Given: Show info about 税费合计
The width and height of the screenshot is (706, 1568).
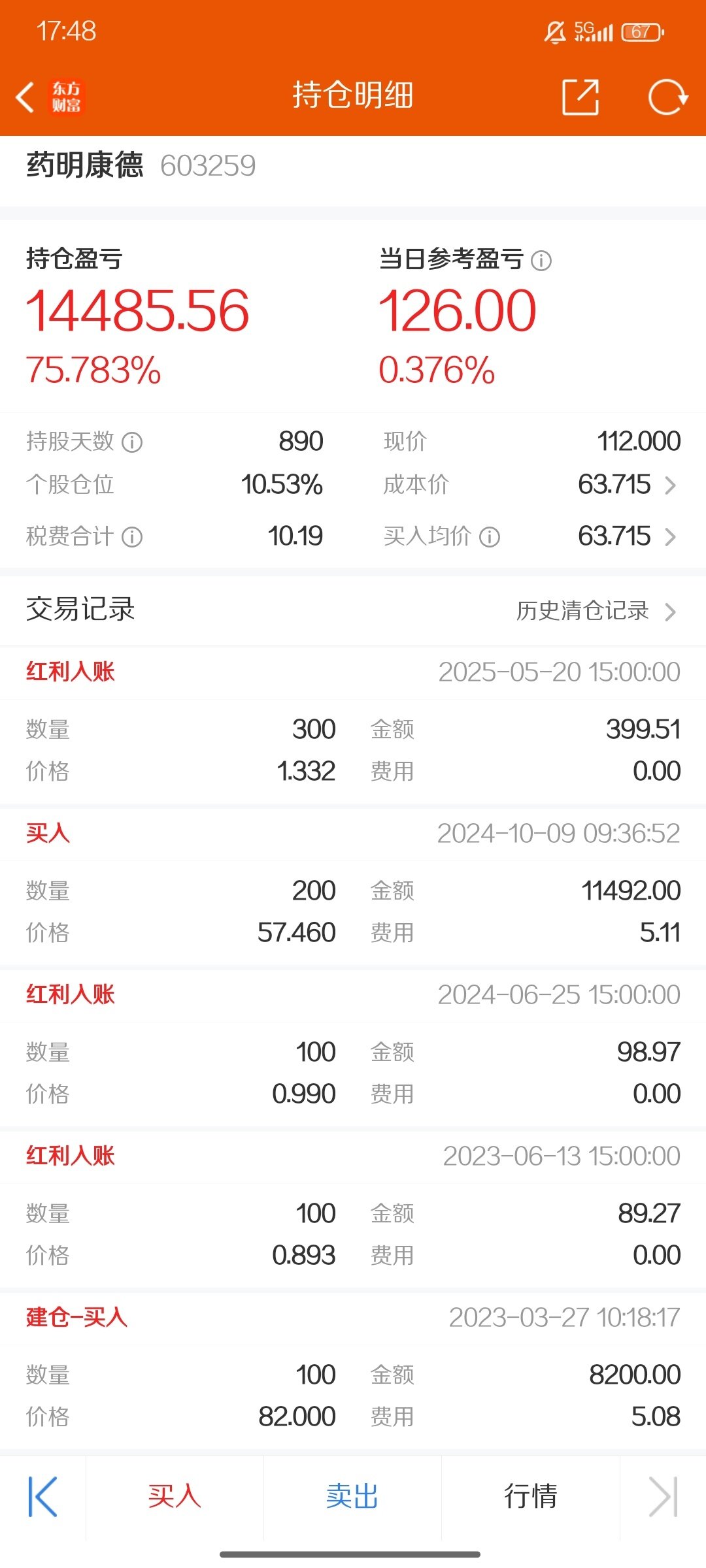Looking at the screenshot, I should (x=132, y=537).
